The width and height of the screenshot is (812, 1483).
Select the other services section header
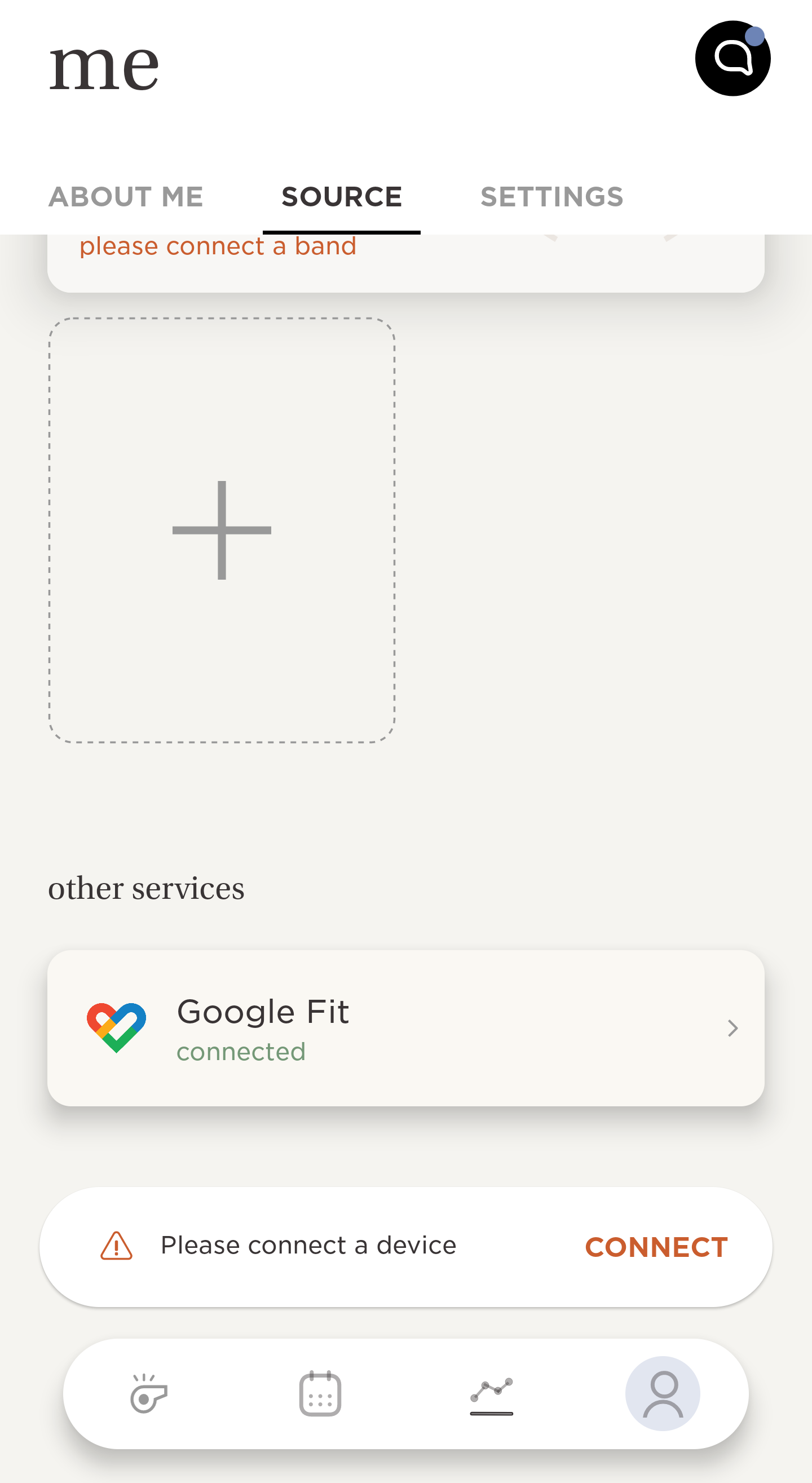click(145, 887)
